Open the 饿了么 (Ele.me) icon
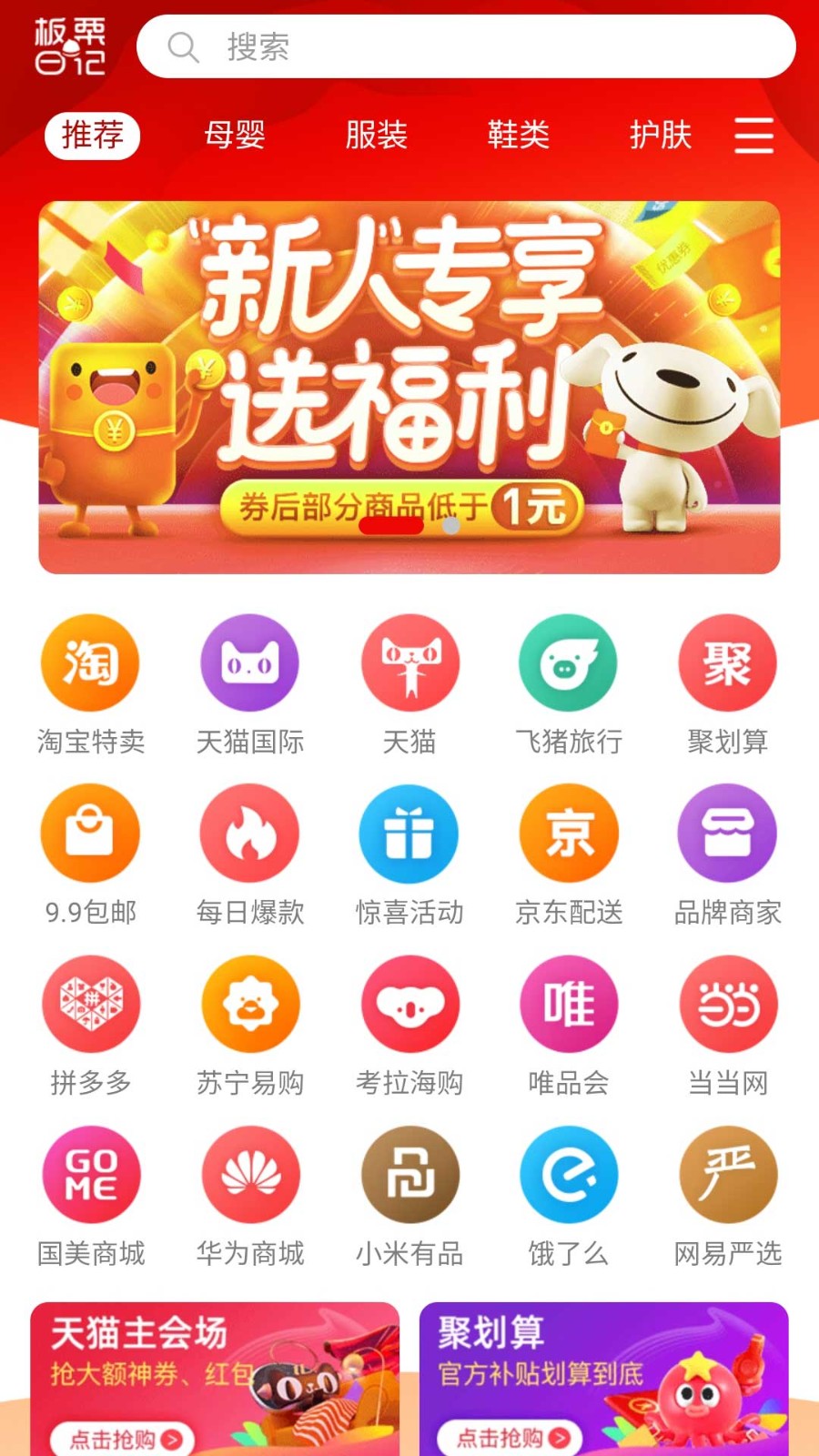 568,1174
